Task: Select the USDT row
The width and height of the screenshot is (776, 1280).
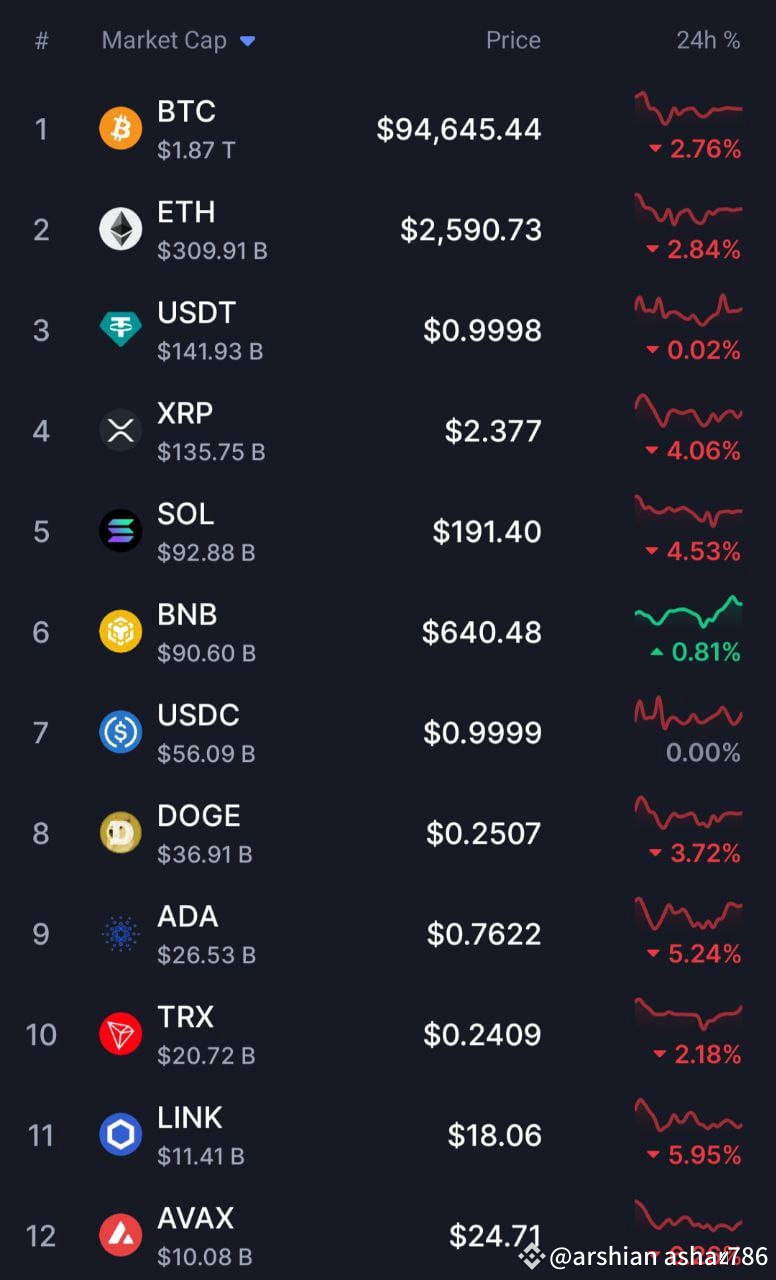Action: point(388,330)
